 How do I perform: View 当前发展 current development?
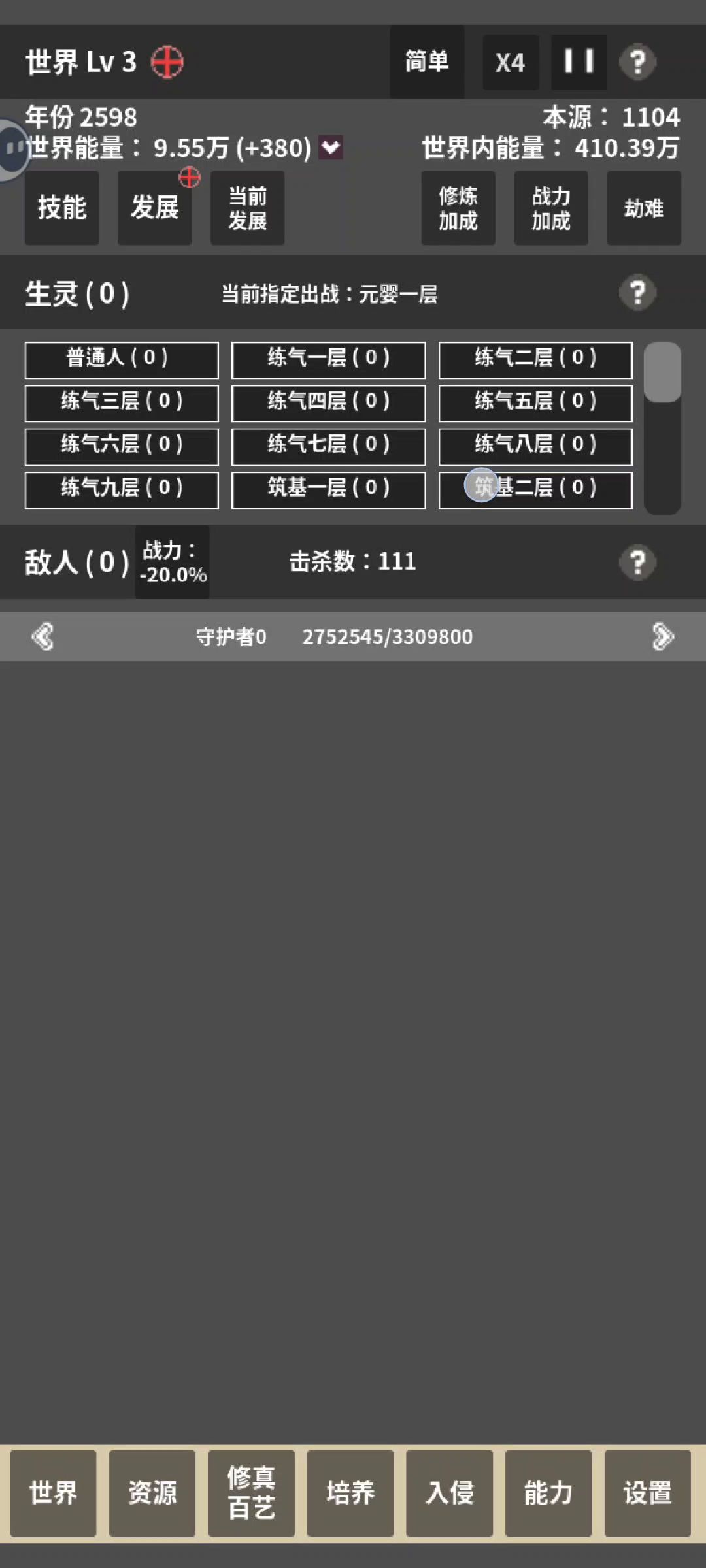click(247, 208)
